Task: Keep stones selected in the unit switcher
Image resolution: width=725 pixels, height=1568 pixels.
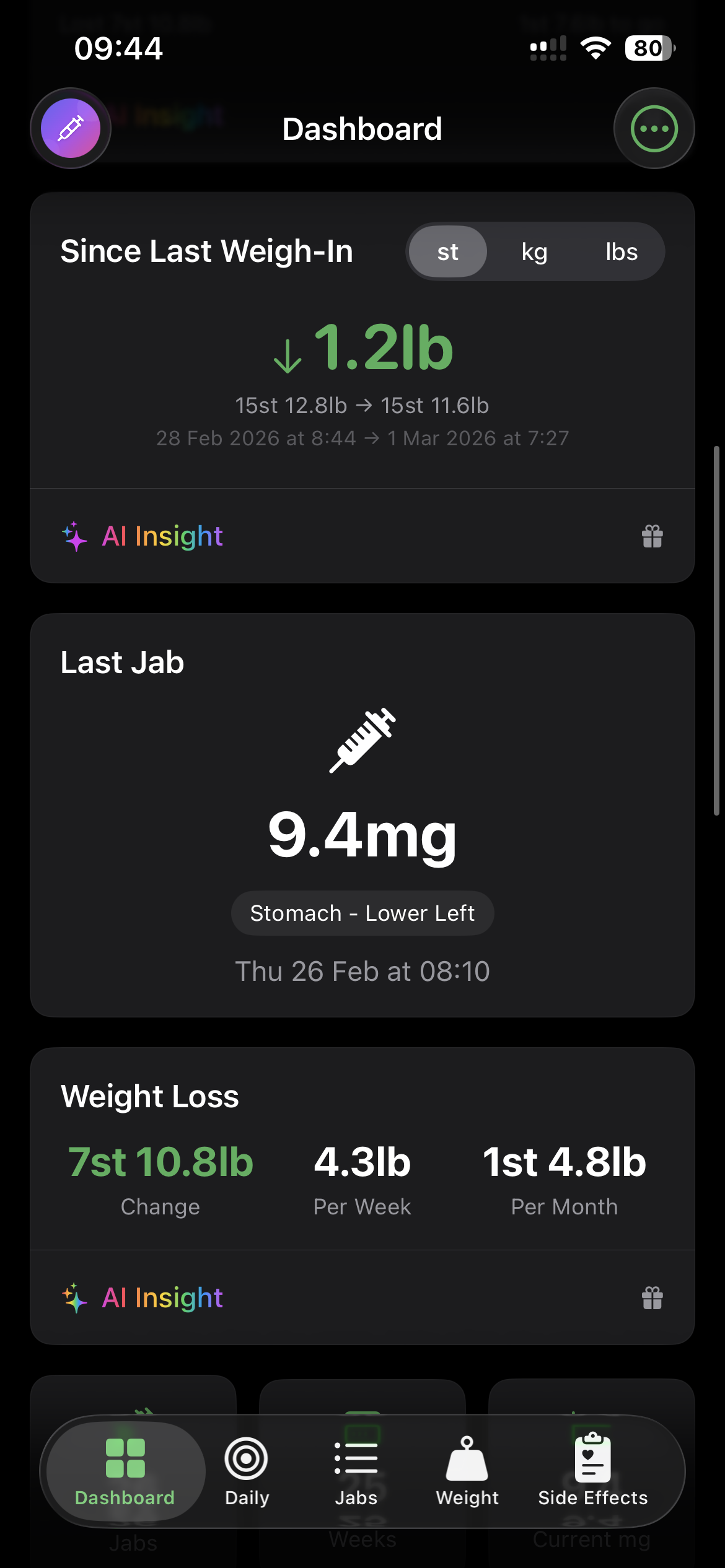Action: coord(447,251)
